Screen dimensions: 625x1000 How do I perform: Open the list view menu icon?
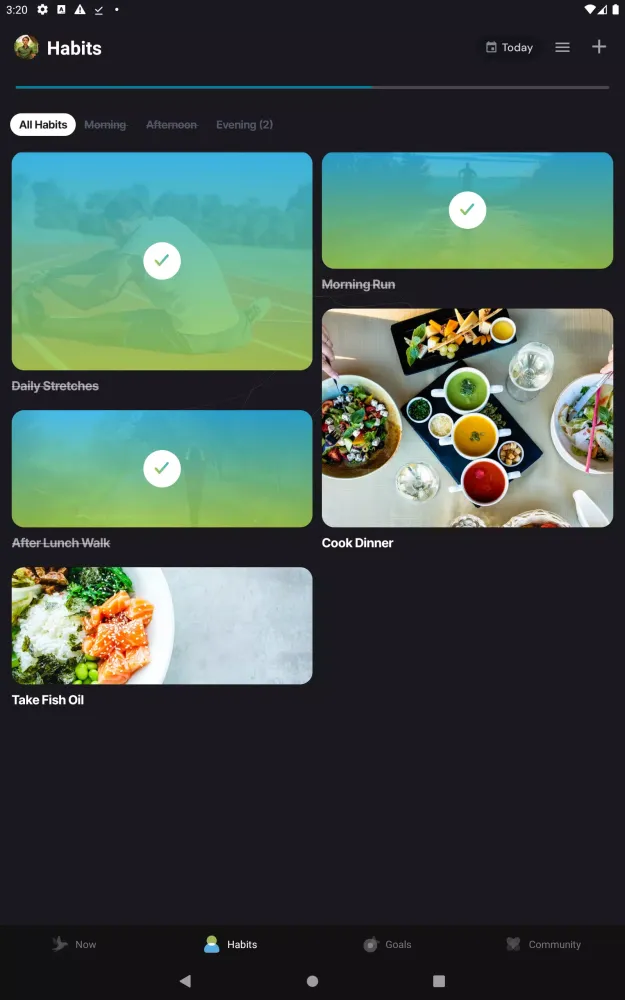pos(562,47)
